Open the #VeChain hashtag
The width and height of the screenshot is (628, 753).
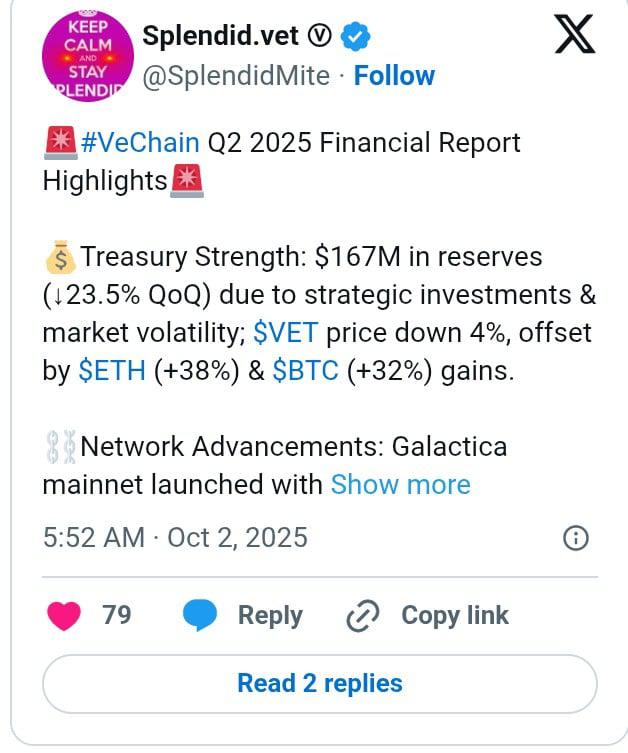click(x=140, y=142)
